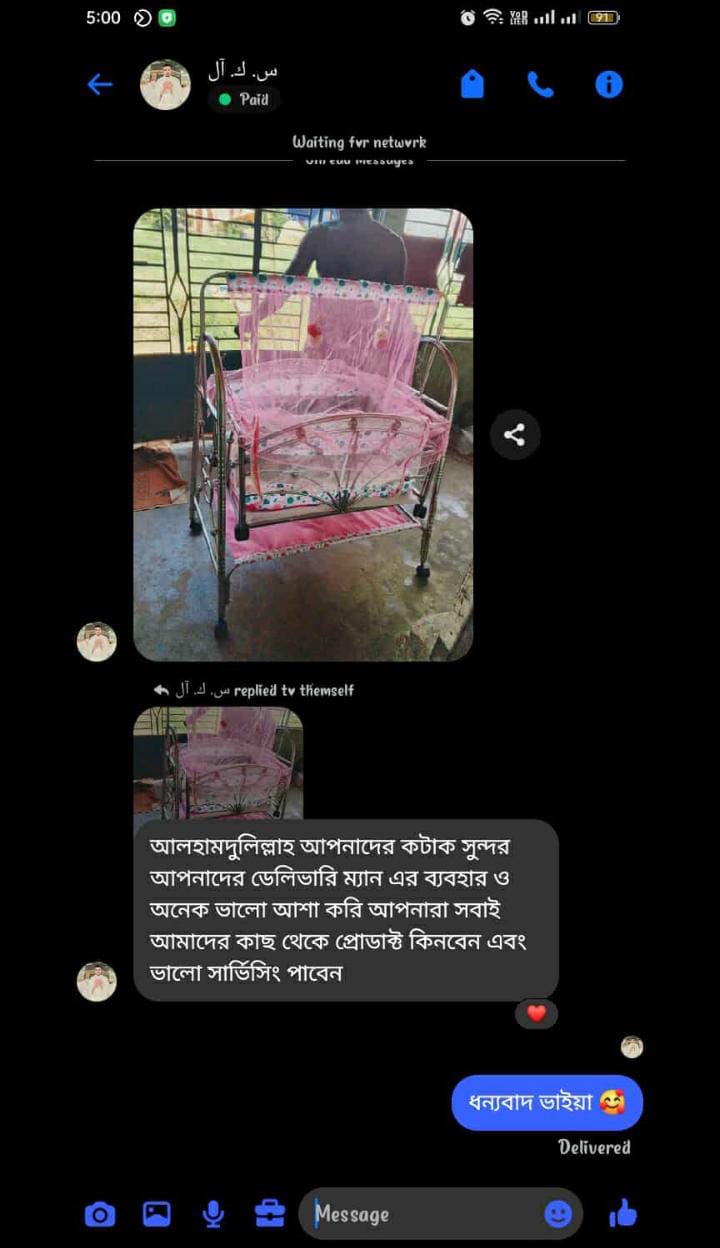Open the small replied cradle photo
This screenshot has height=1248, width=720.
(x=218, y=760)
